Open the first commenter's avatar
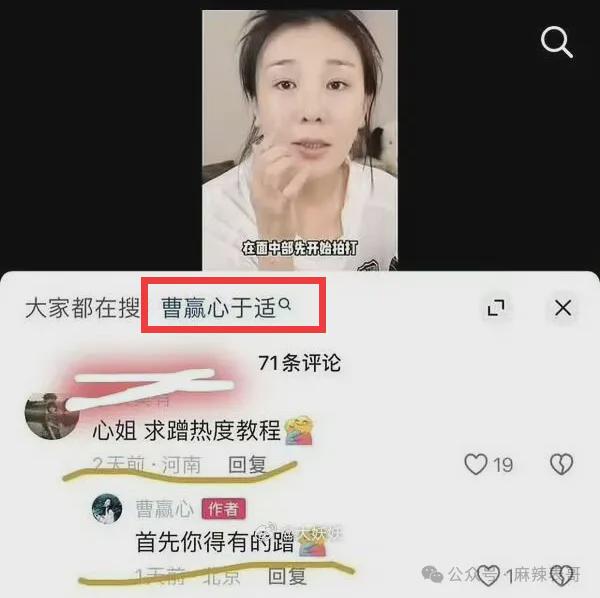Image resolution: width=600 pixels, height=598 pixels. tap(44, 417)
